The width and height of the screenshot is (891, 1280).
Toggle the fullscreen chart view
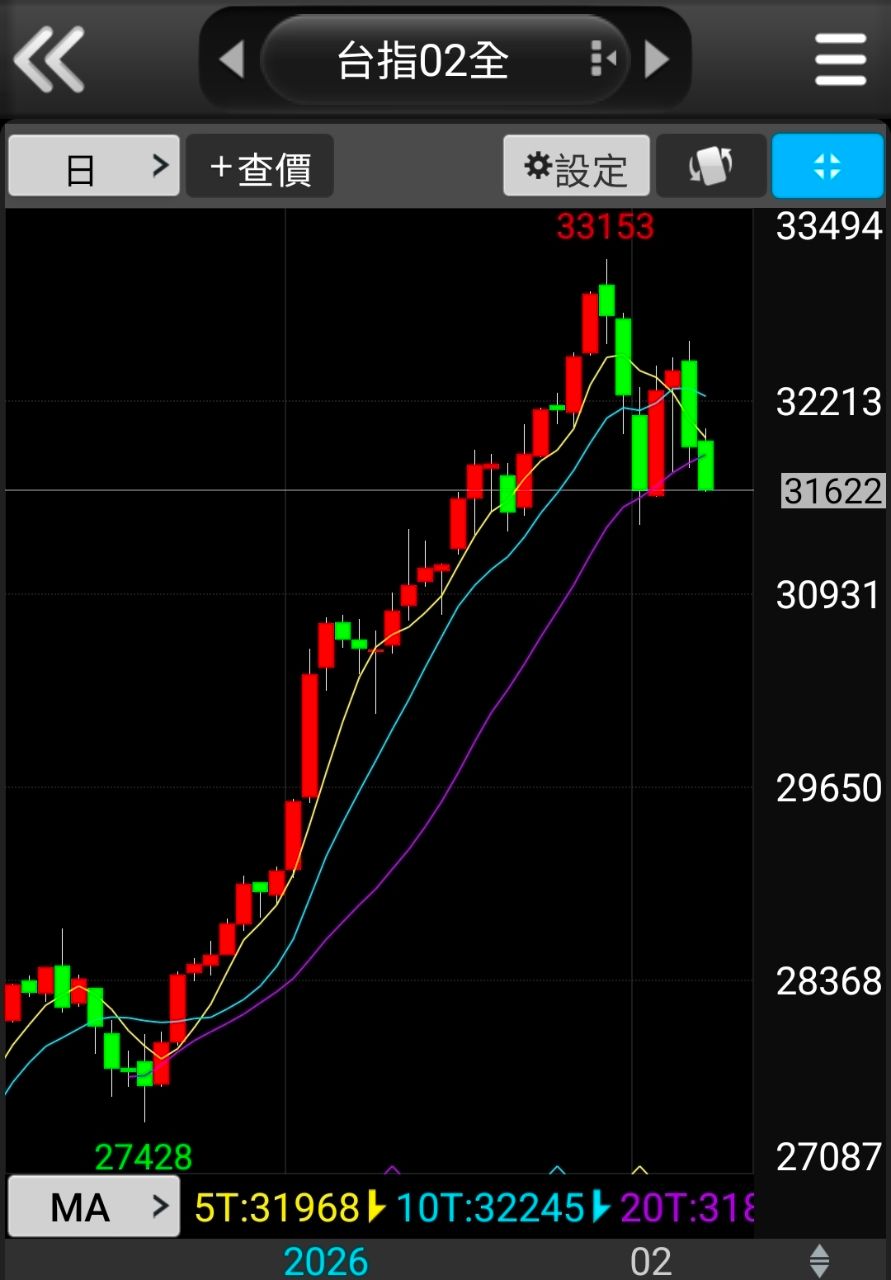point(827,167)
